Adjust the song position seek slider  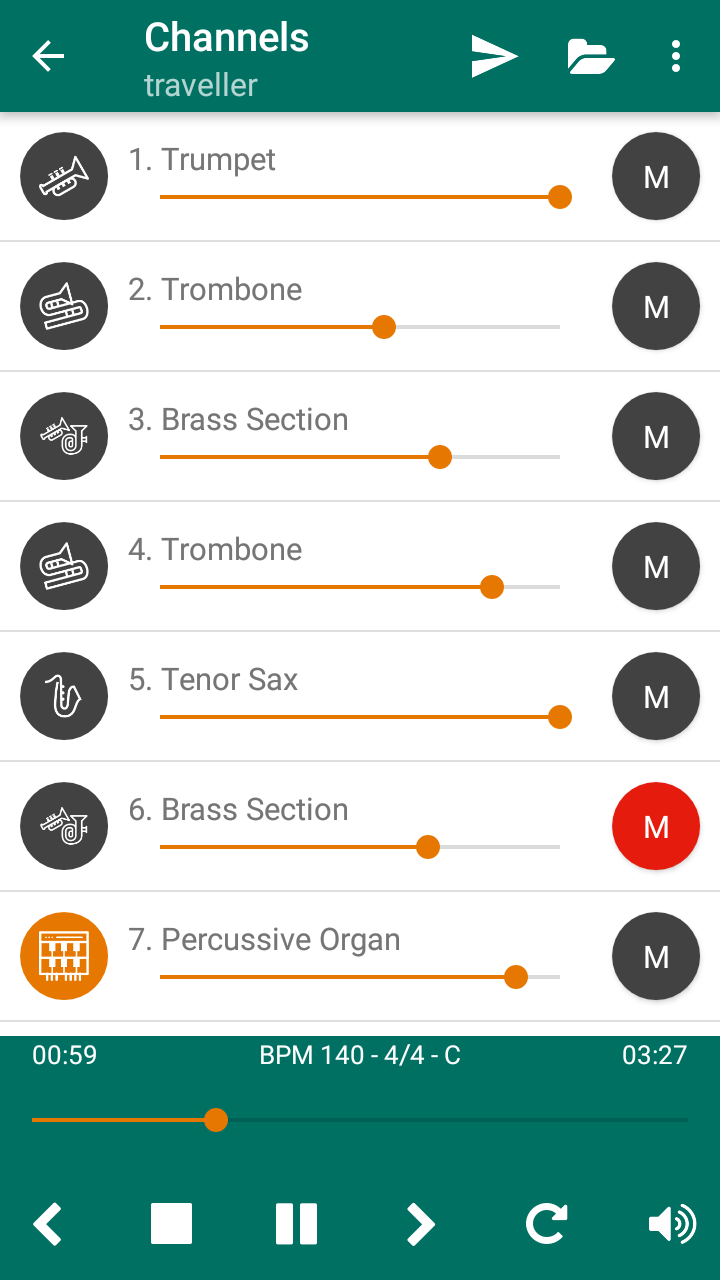click(216, 1120)
